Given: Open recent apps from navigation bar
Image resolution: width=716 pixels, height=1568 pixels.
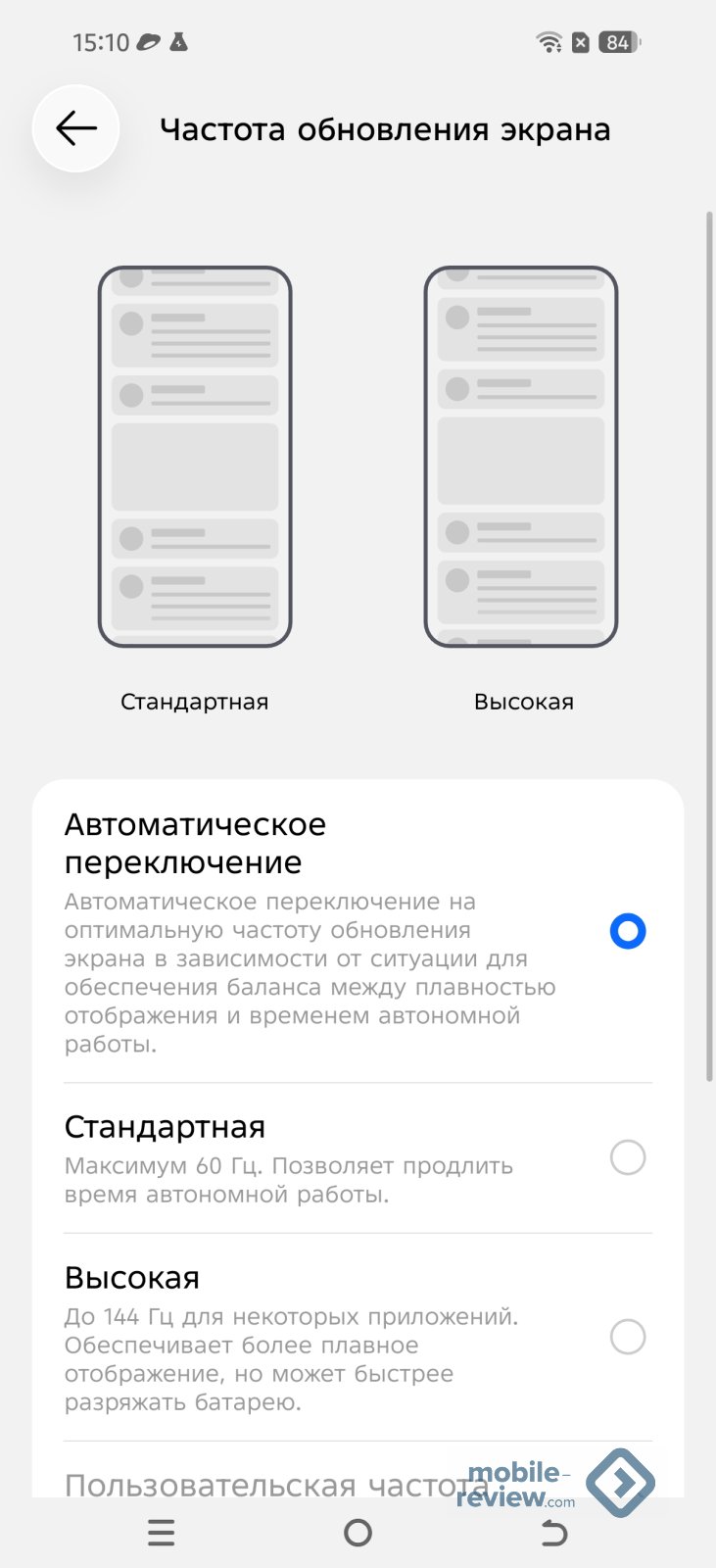Looking at the screenshot, I should 162,1533.
